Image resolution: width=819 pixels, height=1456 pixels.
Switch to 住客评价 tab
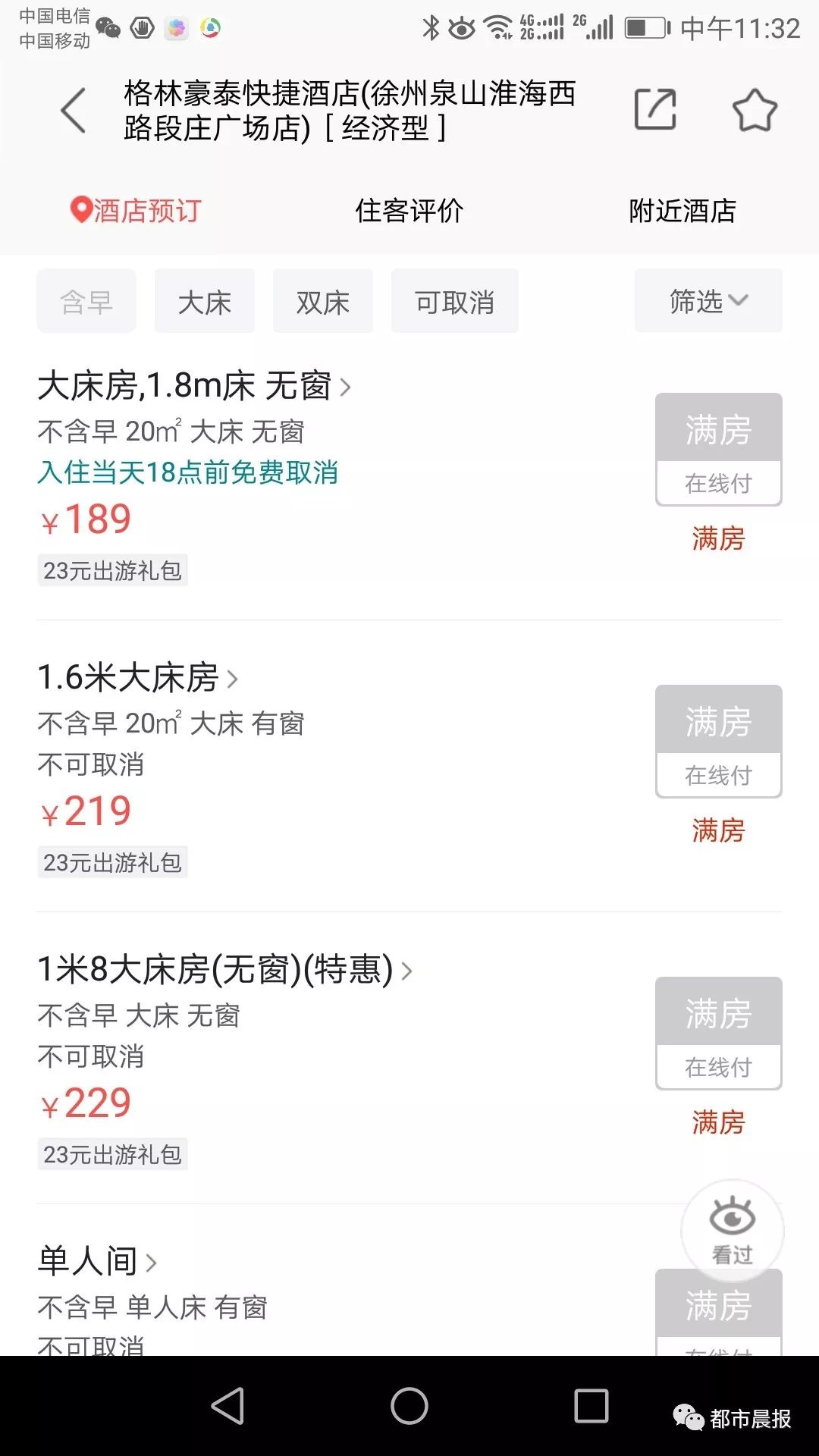coord(409,211)
